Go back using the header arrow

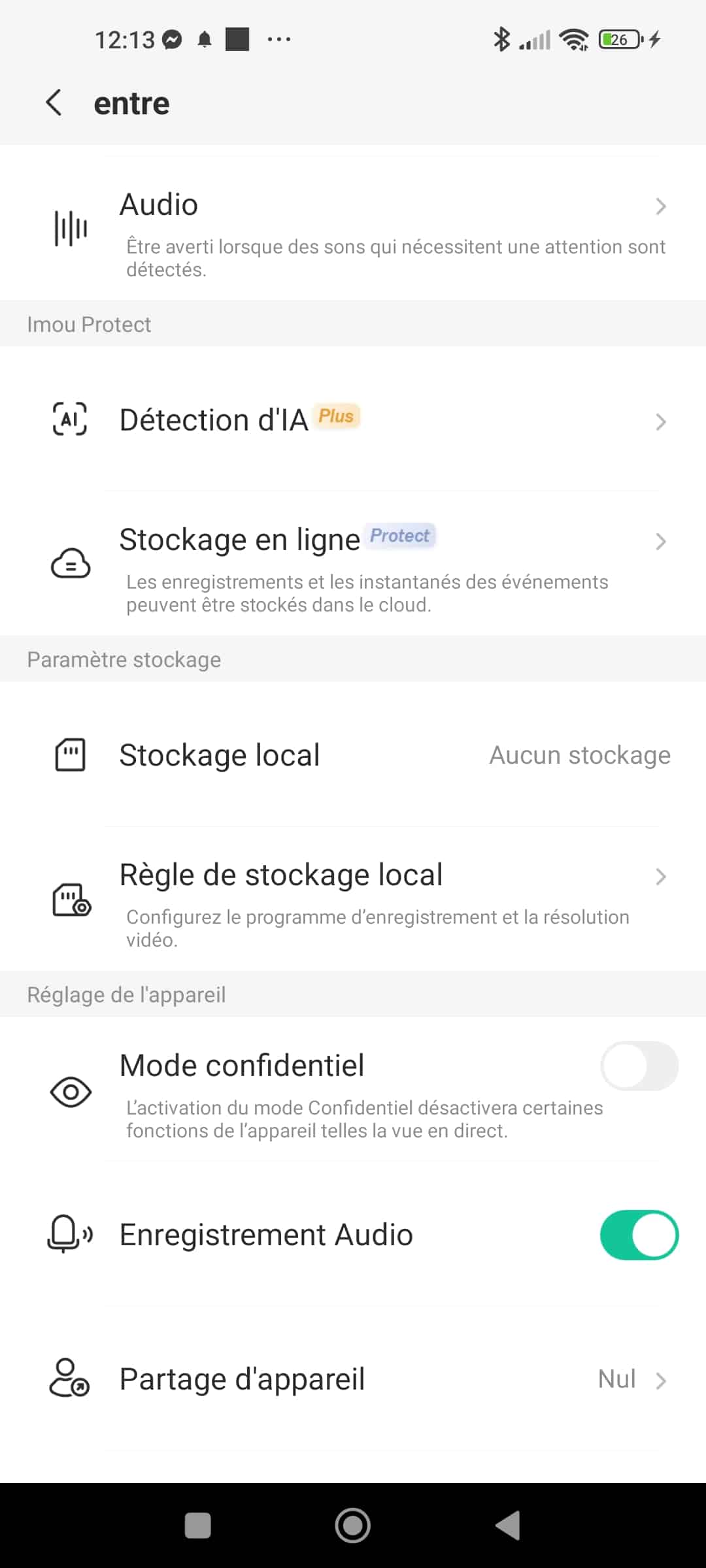(54, 103)
